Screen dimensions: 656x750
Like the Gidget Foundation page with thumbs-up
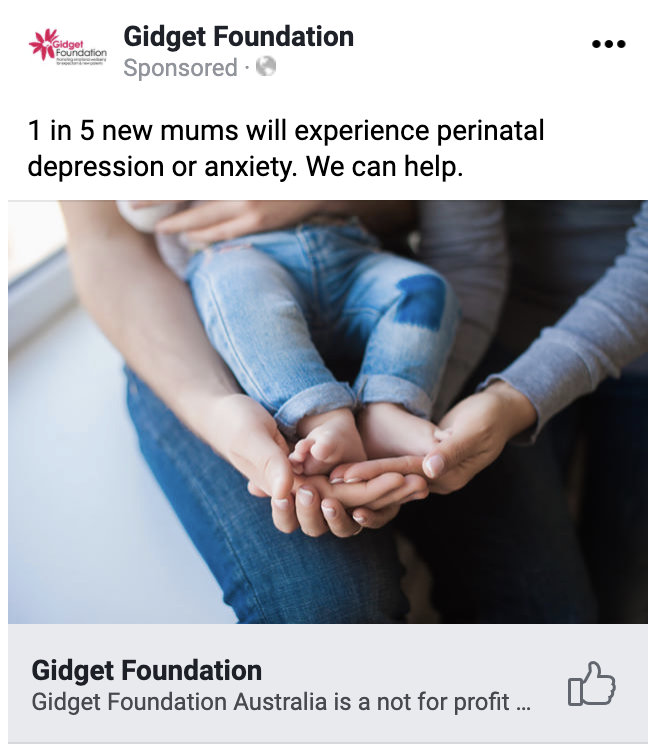point(591,685)
